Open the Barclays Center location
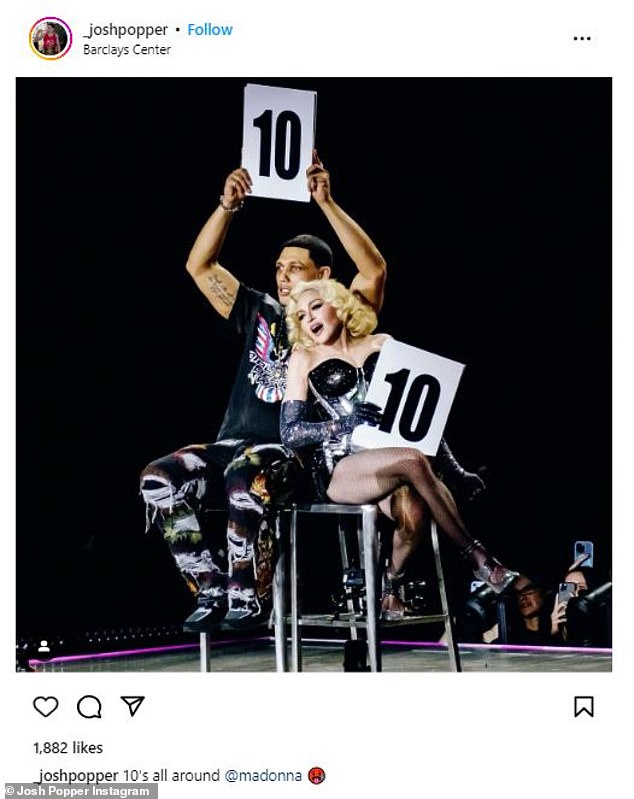Viewport: 634px width, 799px height. [127, 50]
